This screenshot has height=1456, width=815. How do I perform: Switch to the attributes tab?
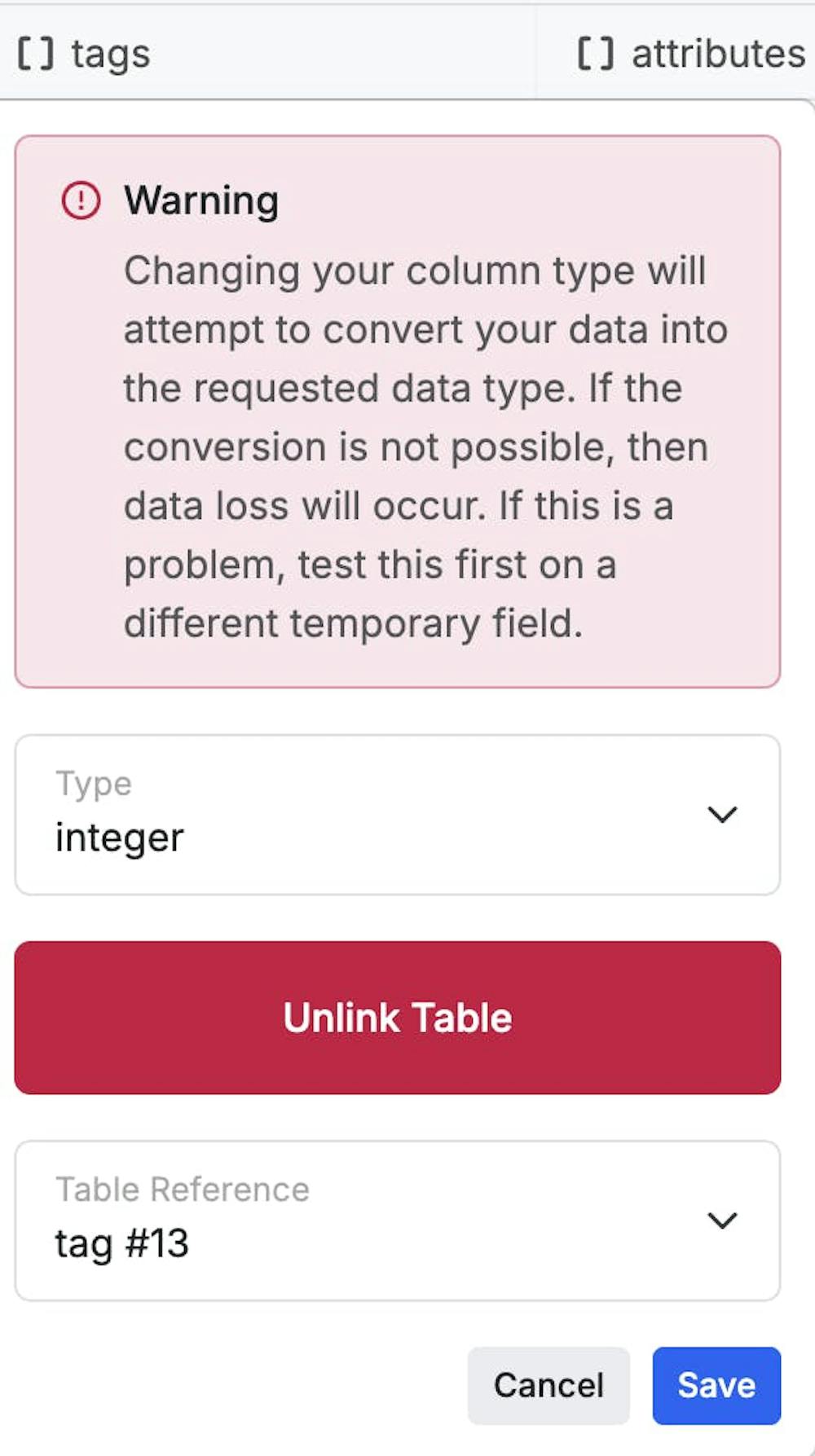click(689, 54)
